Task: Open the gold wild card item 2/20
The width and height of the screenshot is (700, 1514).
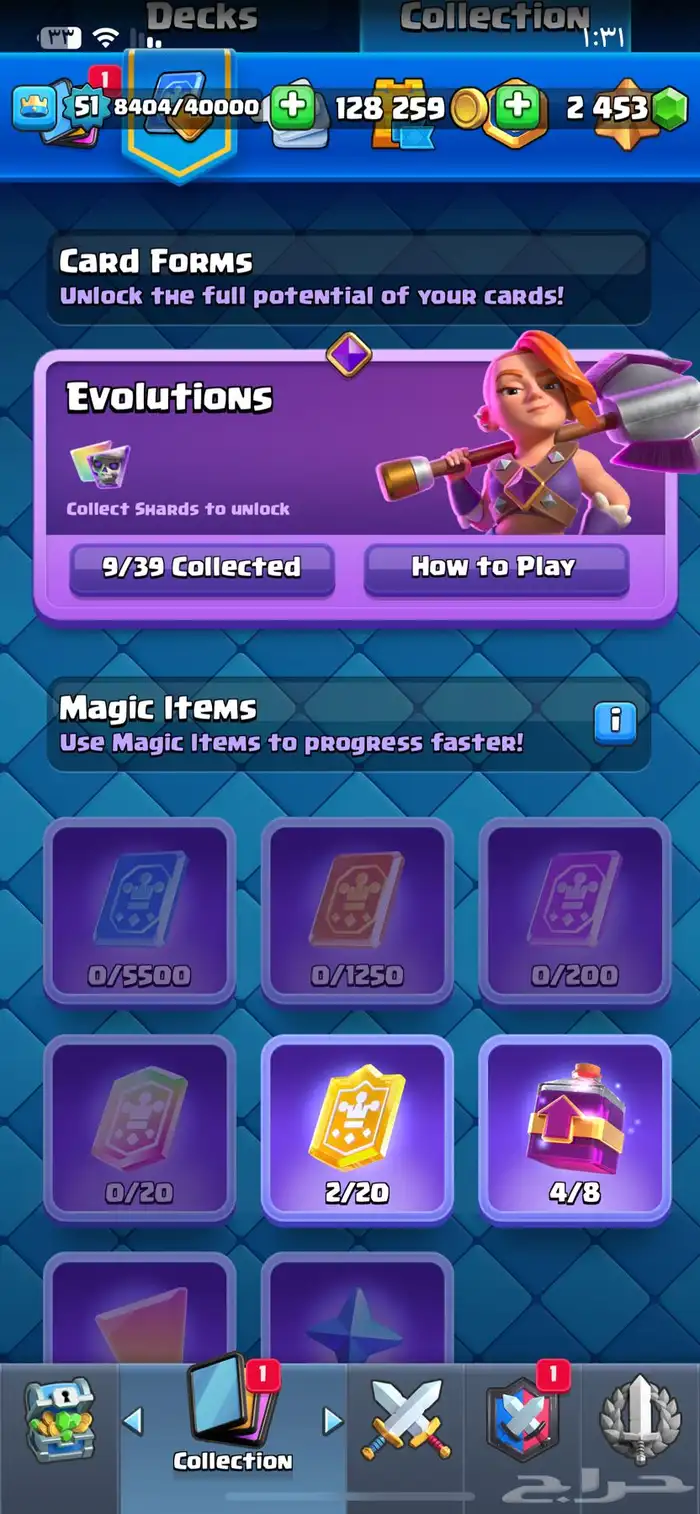Action: [357, 1128]
